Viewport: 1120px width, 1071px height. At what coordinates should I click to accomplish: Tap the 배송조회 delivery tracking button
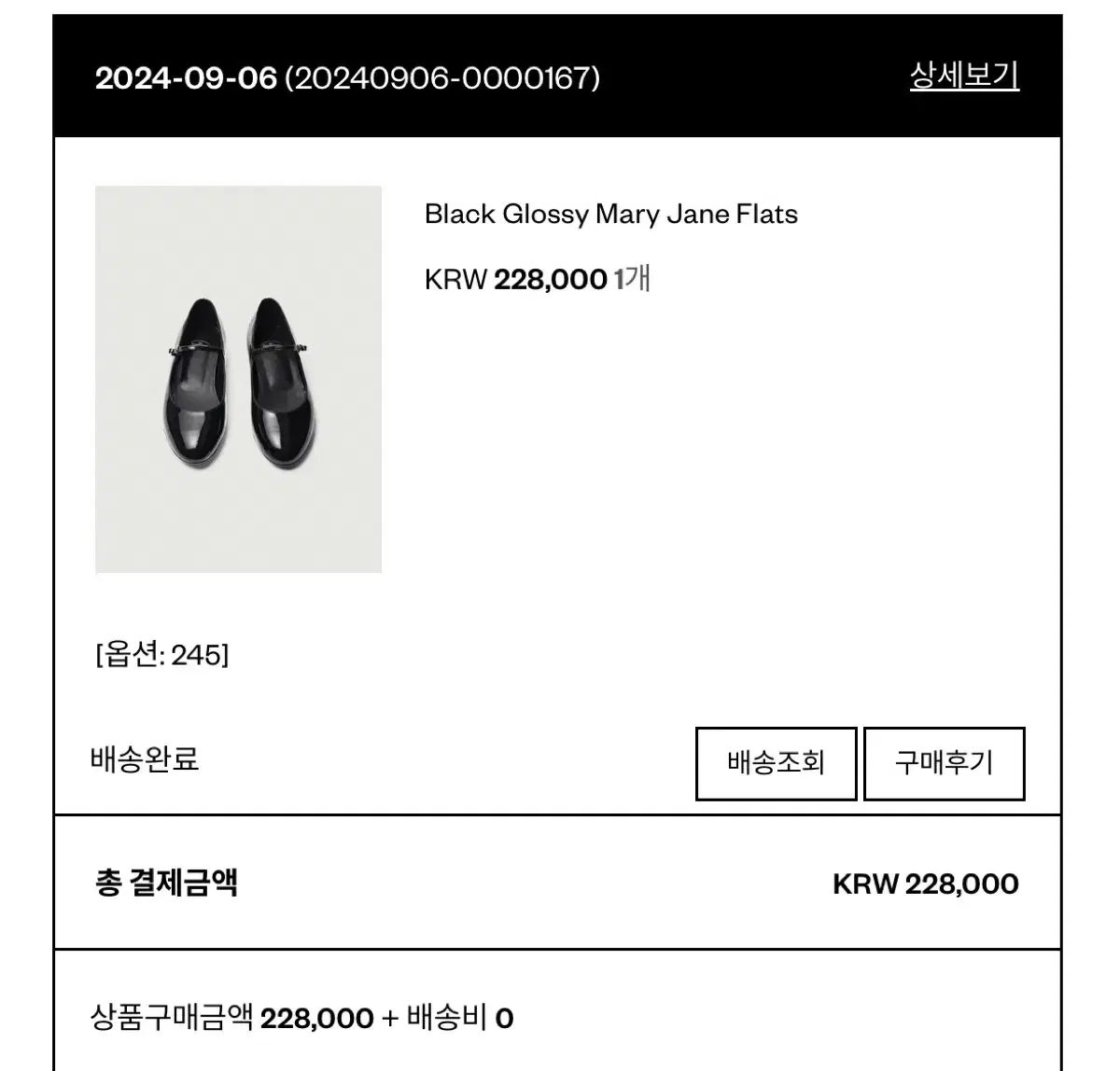pyautogui.click(x=776, y=763)
